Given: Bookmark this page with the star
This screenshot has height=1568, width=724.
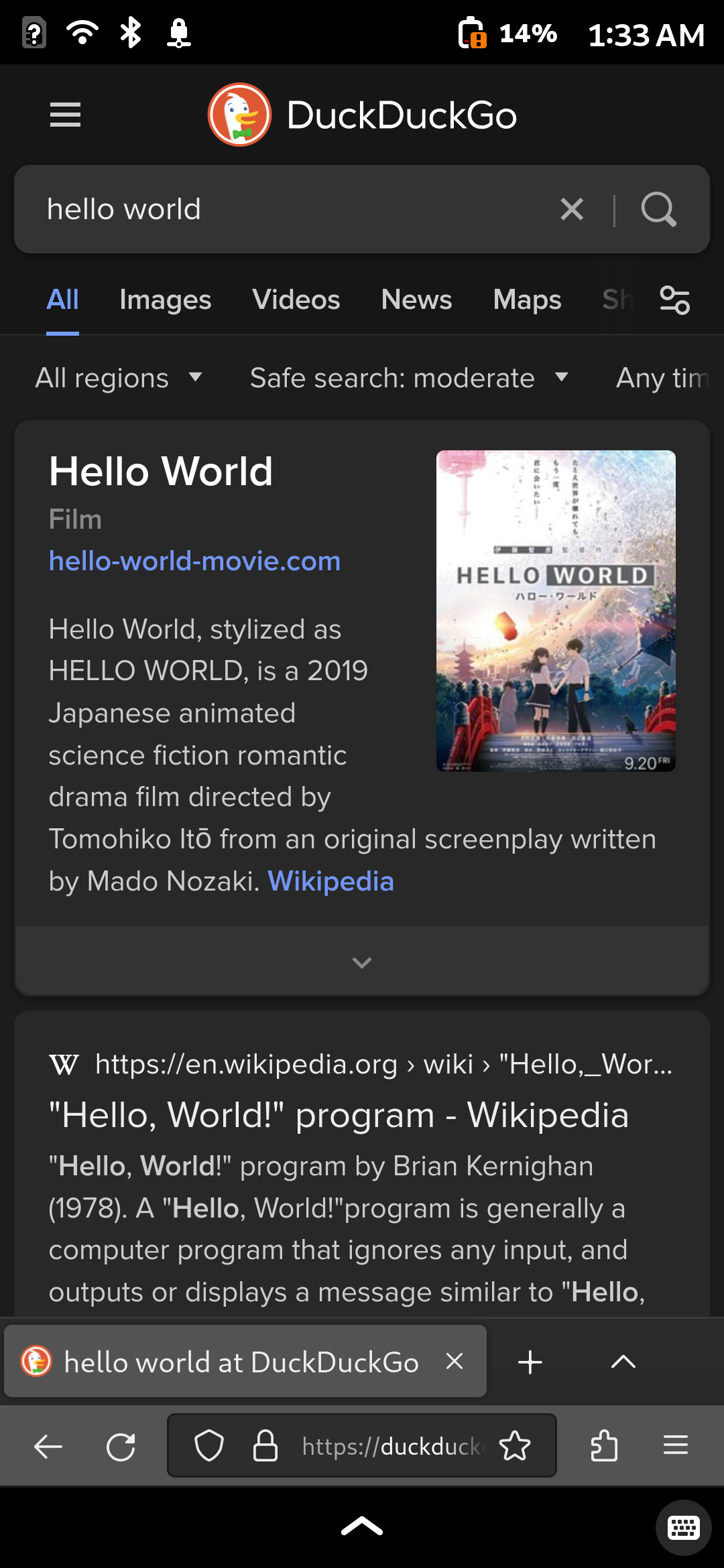Looking at the screenshot, I should tap(515, 1445).
